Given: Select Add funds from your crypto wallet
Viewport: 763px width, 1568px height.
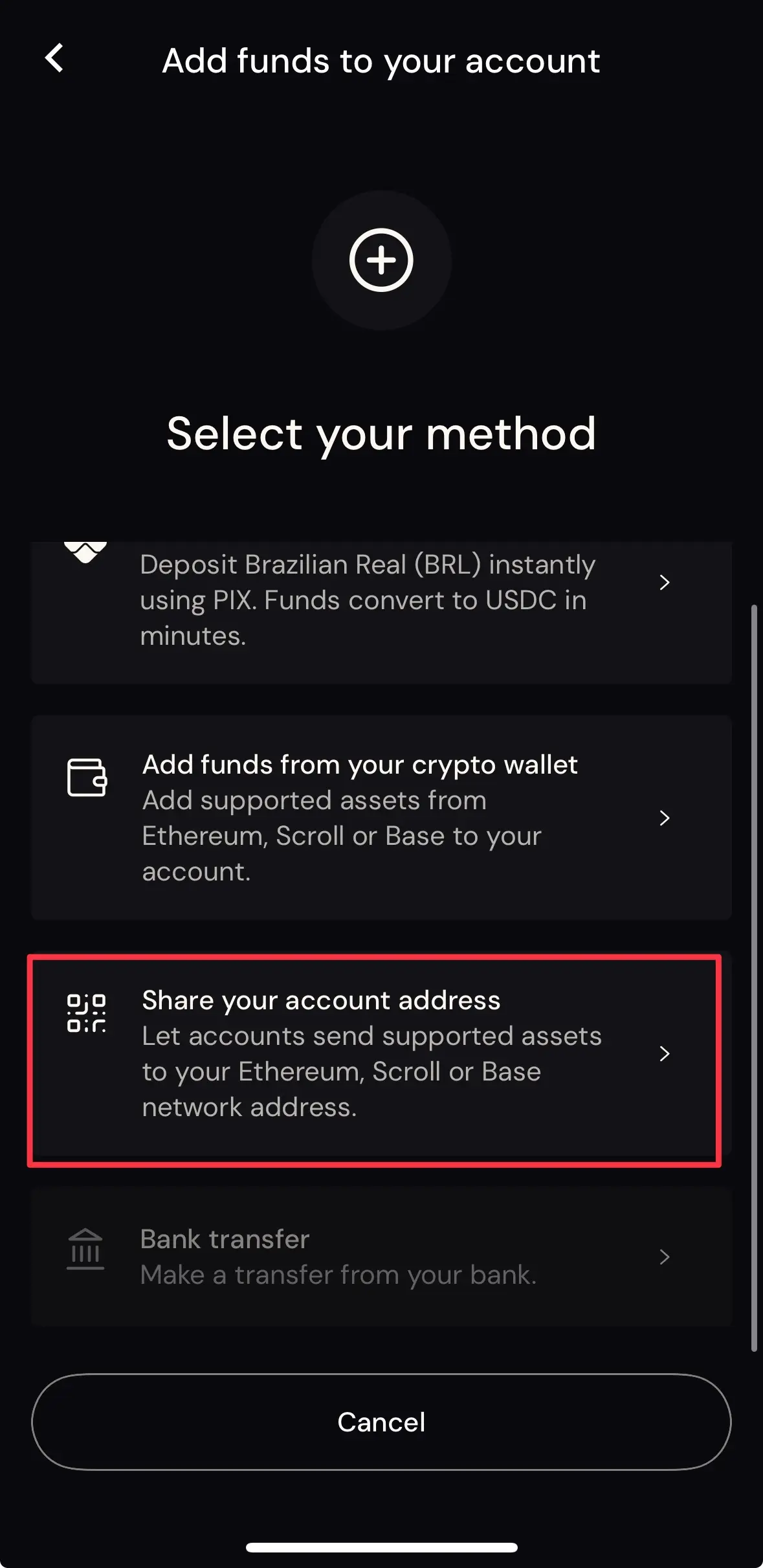Looking at the screenshot, I should click(x=381, y=817).
